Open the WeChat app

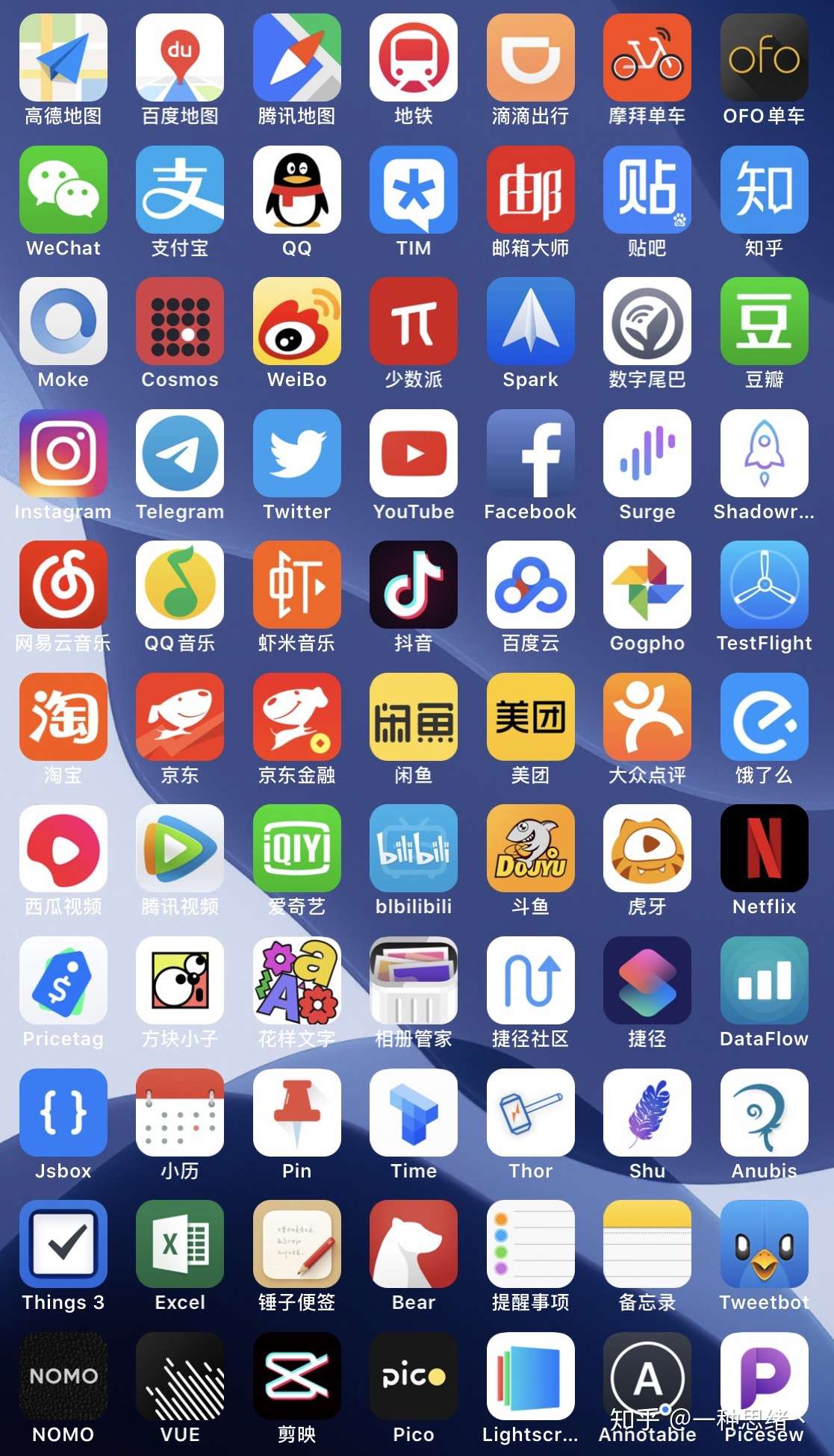click(x=63, y=189)
